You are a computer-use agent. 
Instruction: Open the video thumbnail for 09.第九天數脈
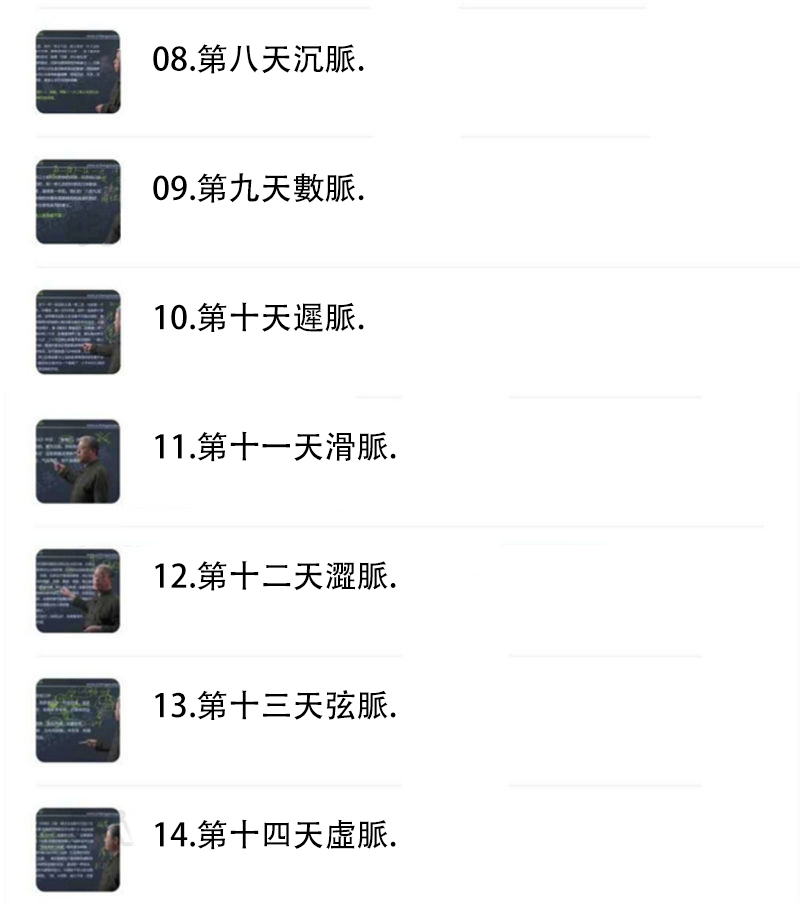point(77,200)
